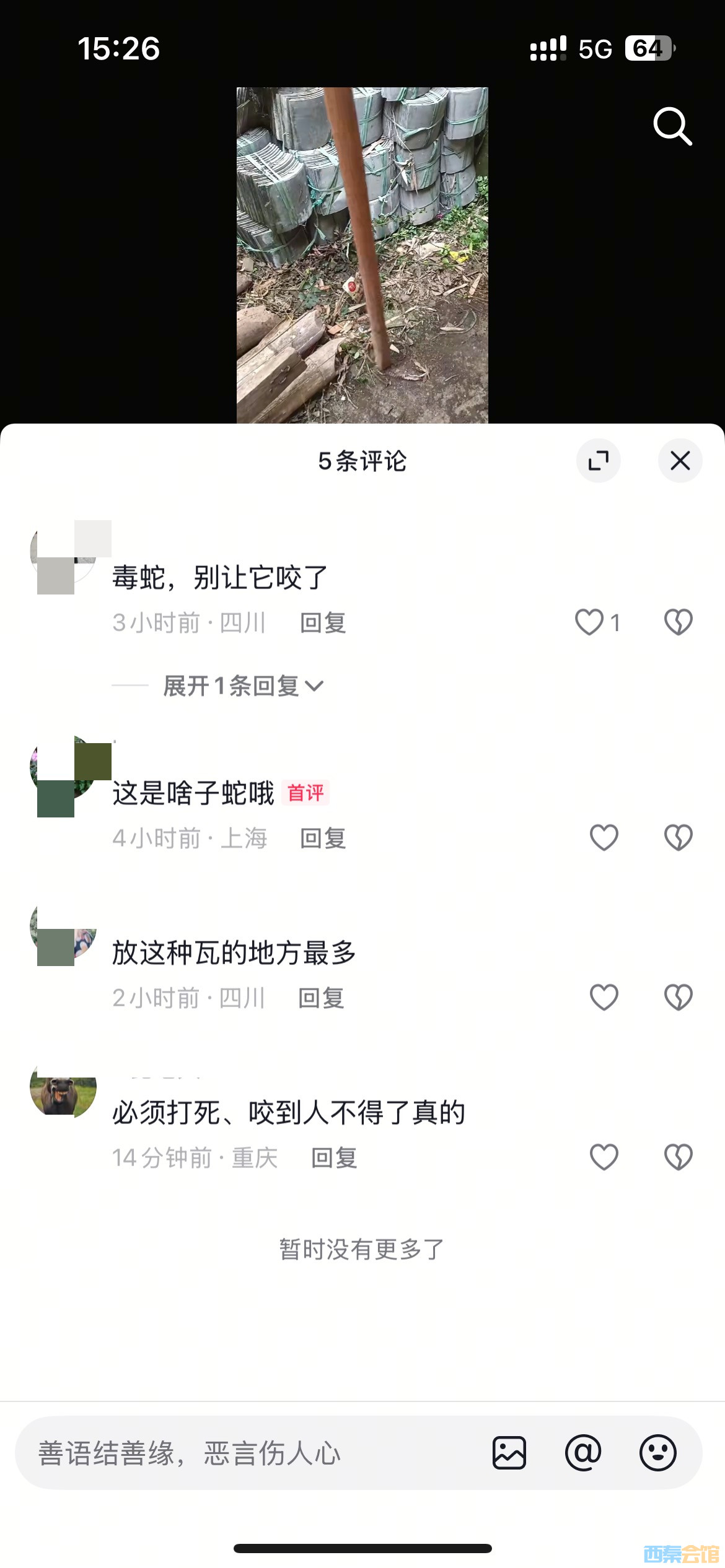
Task: Reply to the comment 放这种瓦的地方最多
Action: pyautogui.click(x=321, y=998)
